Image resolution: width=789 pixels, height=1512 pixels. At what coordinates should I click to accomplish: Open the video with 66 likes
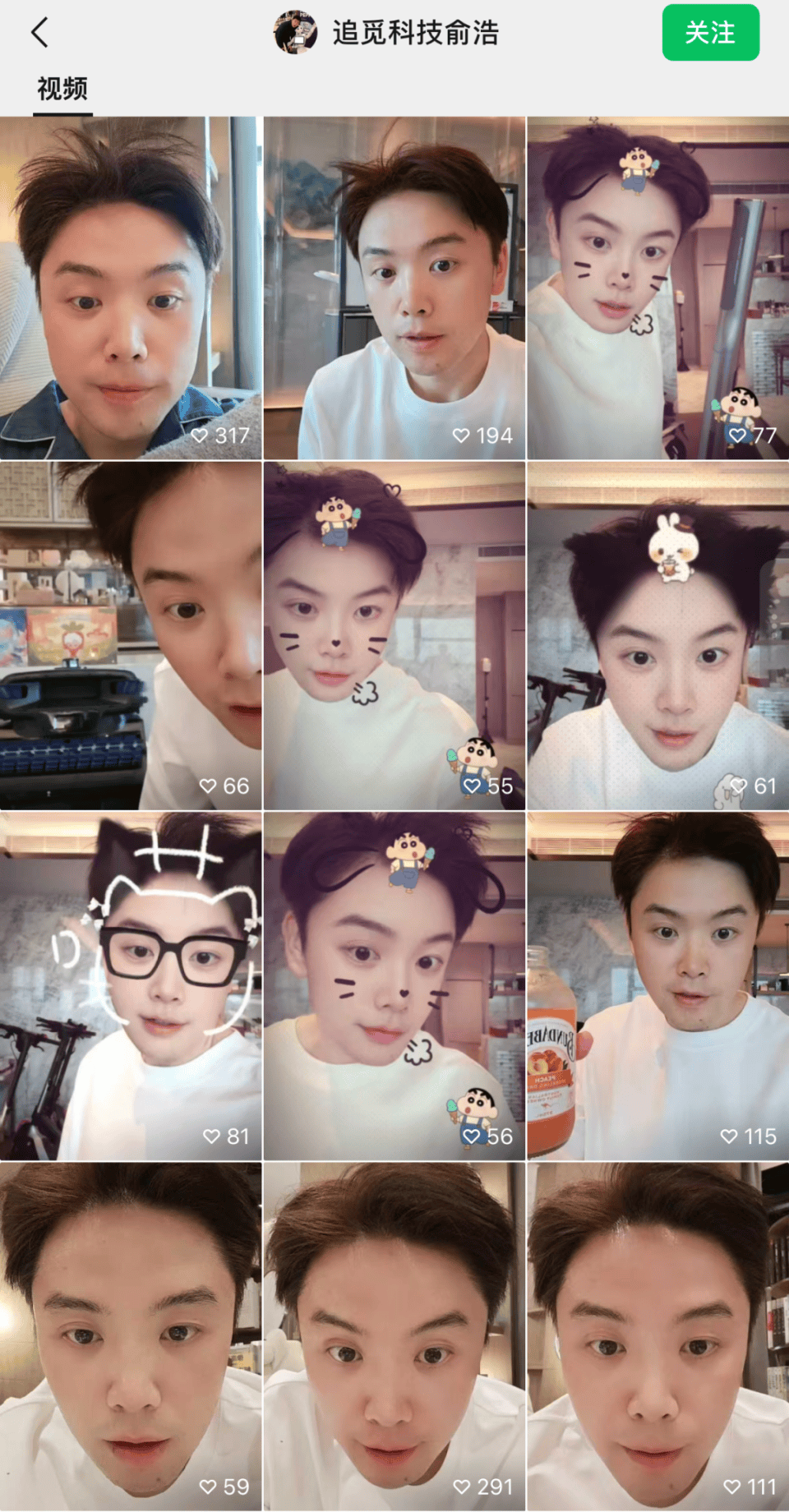[x=131, y=635]
